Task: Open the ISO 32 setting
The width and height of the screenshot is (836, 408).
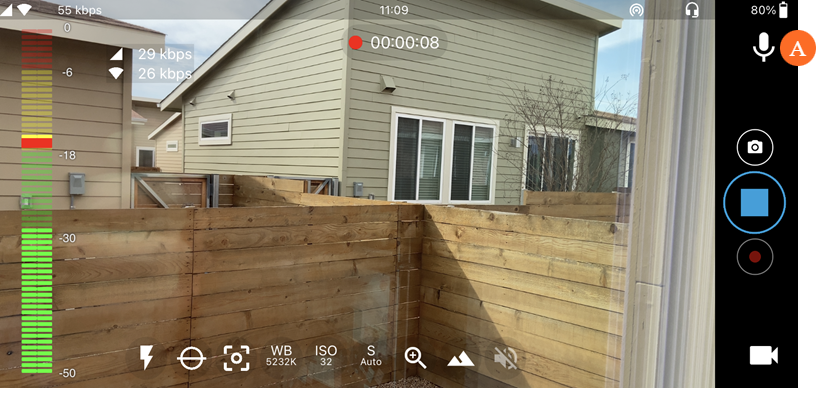Action: click(326, 356)
